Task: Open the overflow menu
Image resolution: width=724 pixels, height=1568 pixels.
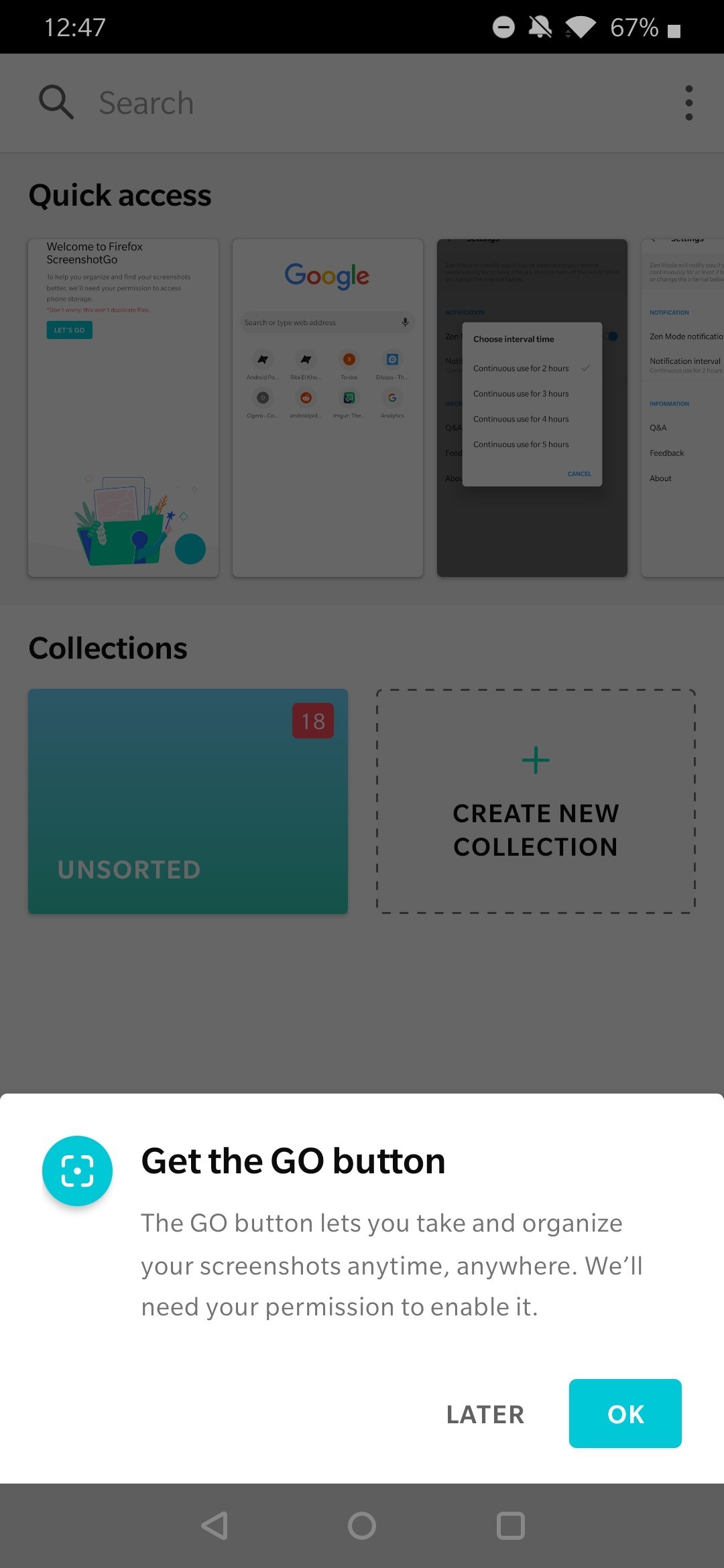Action: 688,103
